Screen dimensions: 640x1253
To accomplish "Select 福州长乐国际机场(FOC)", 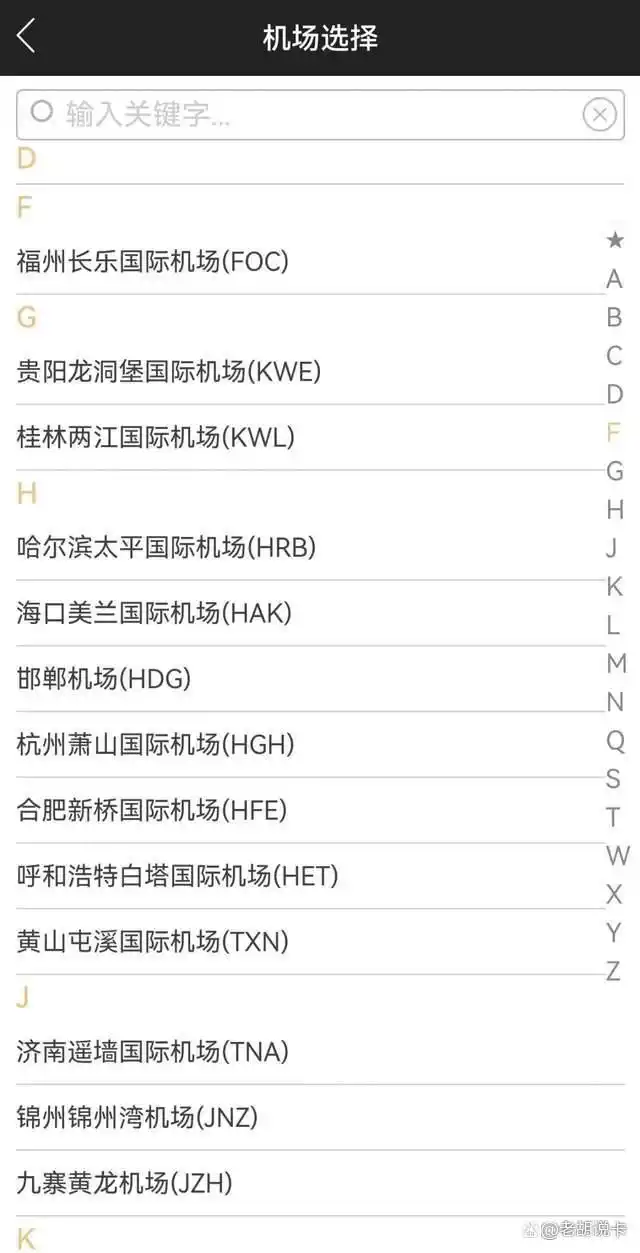I will [153, 262].
